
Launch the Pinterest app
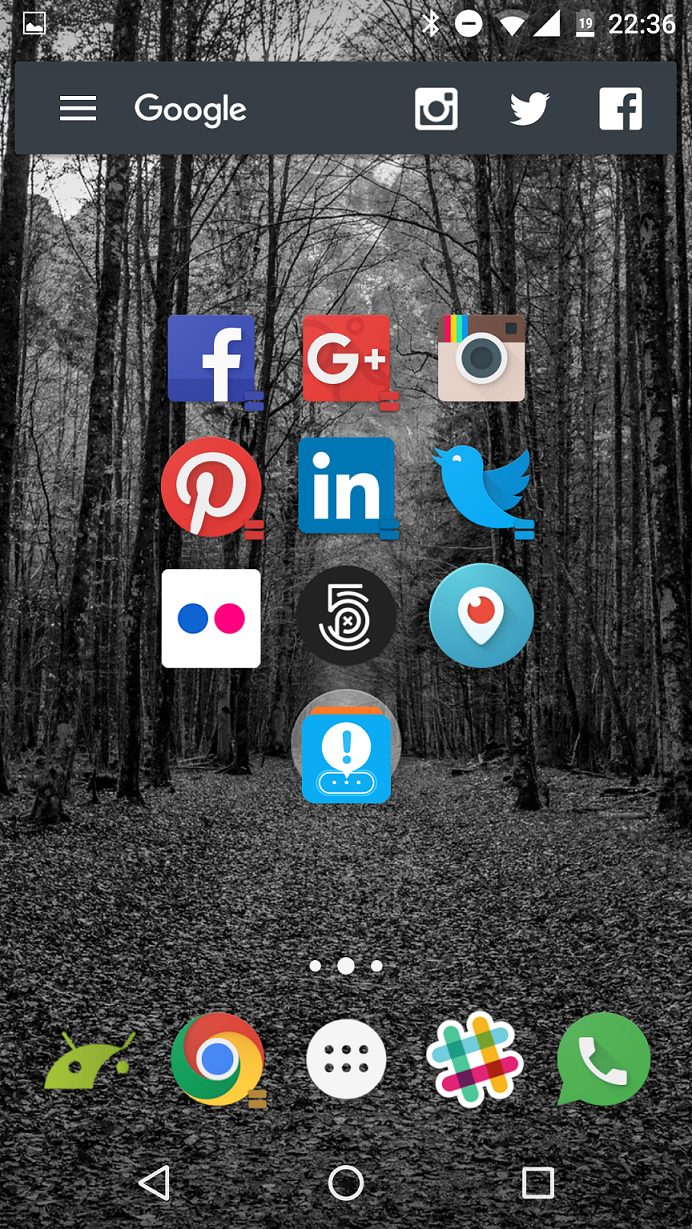[211, 487]
